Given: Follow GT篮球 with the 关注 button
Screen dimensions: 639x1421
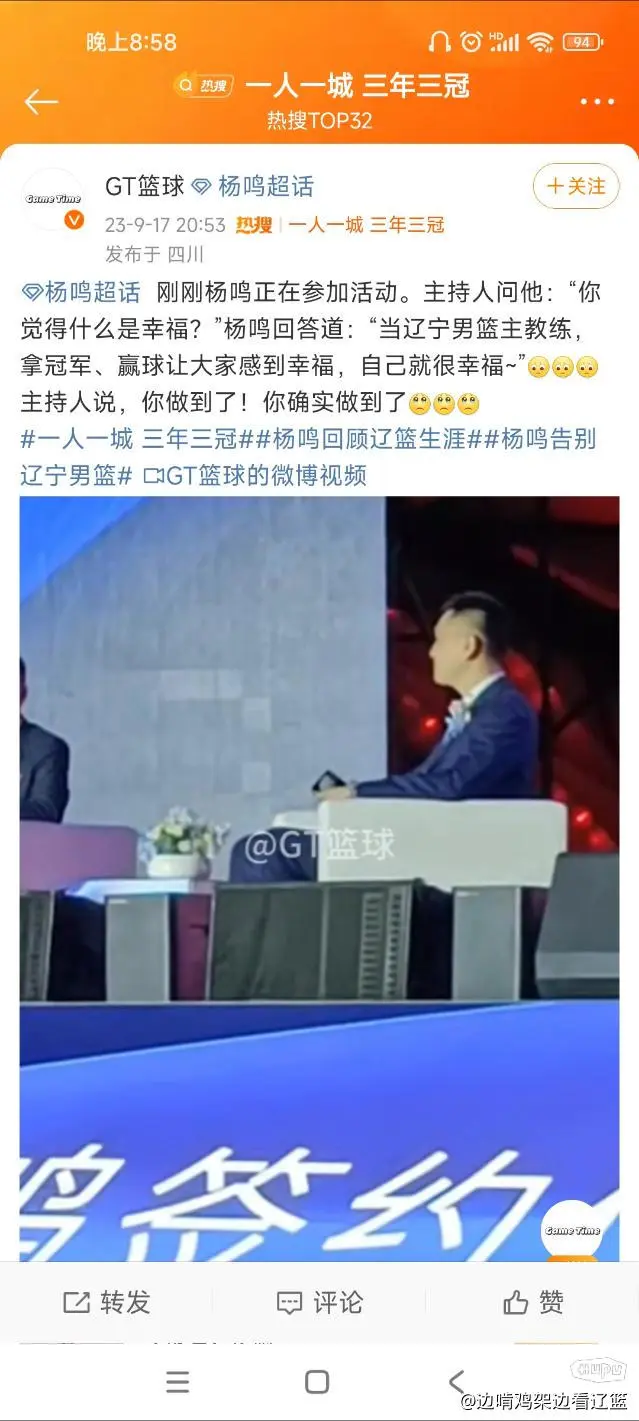Looking at the screenshot, I should [576, 187].
